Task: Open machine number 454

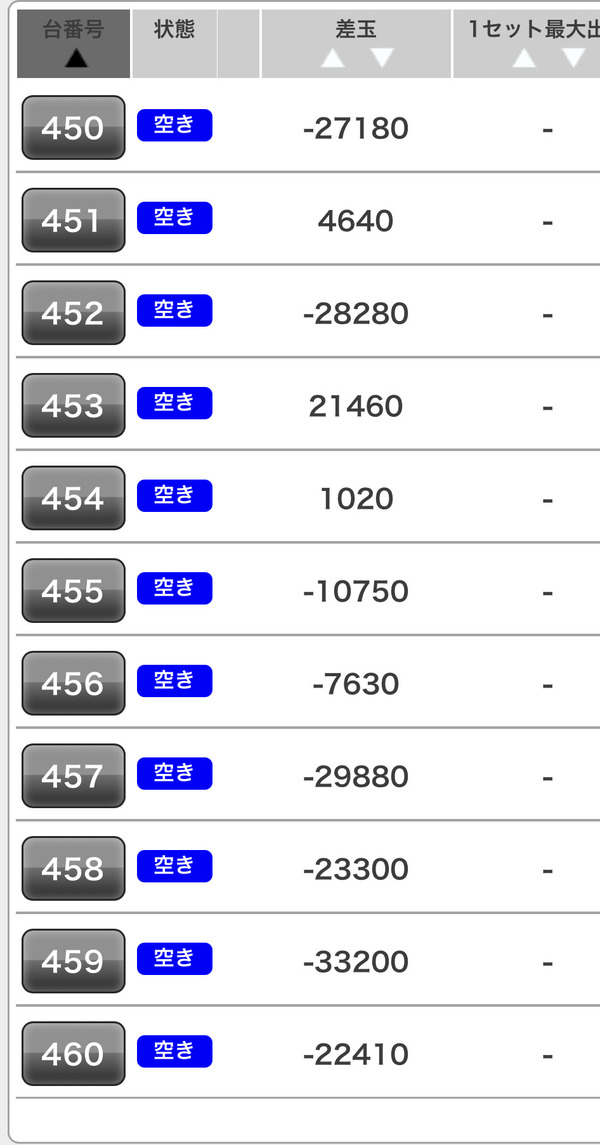Action: pyautogui.click(x=74, y=498)
